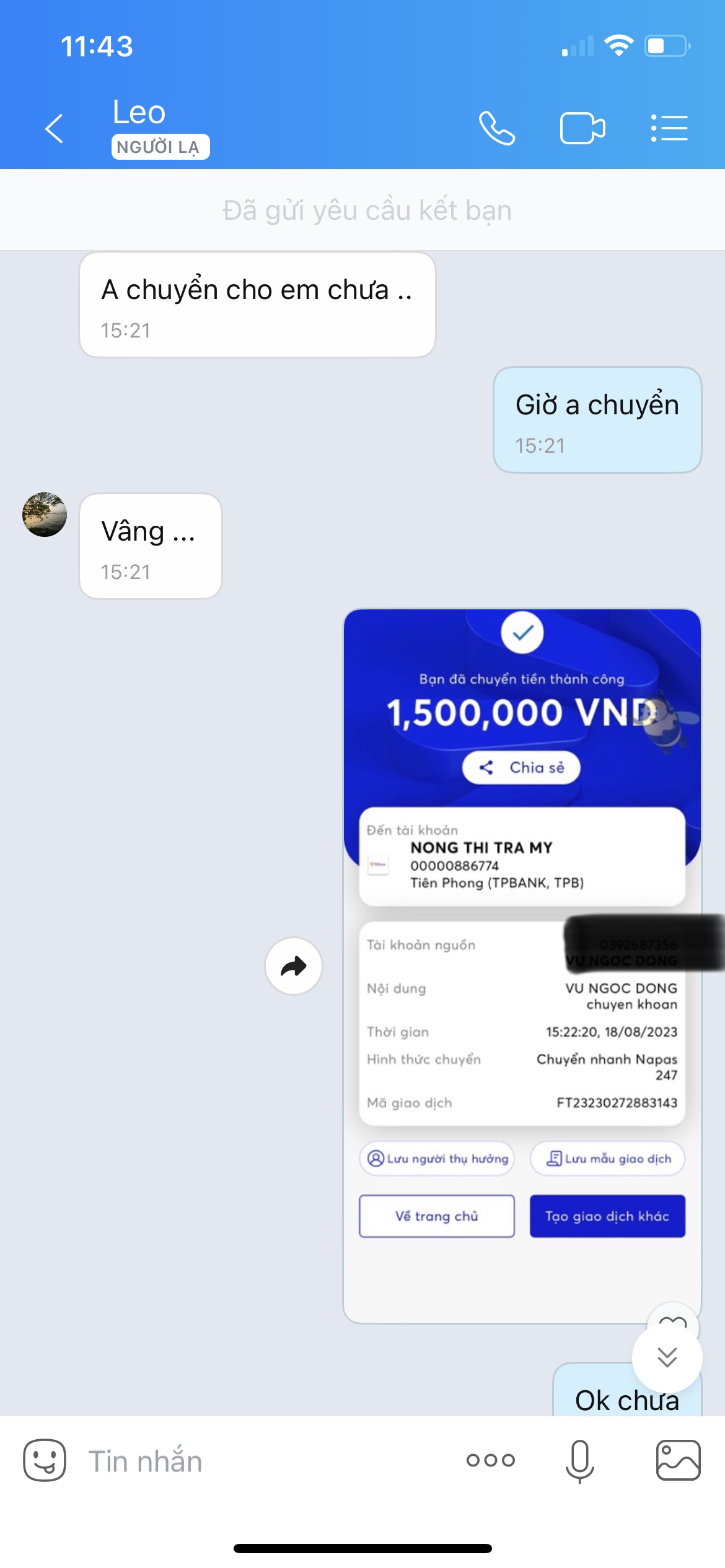725x1568 pixels.
Task: Forward the transfer receipt image
Action: click(293, 966)
